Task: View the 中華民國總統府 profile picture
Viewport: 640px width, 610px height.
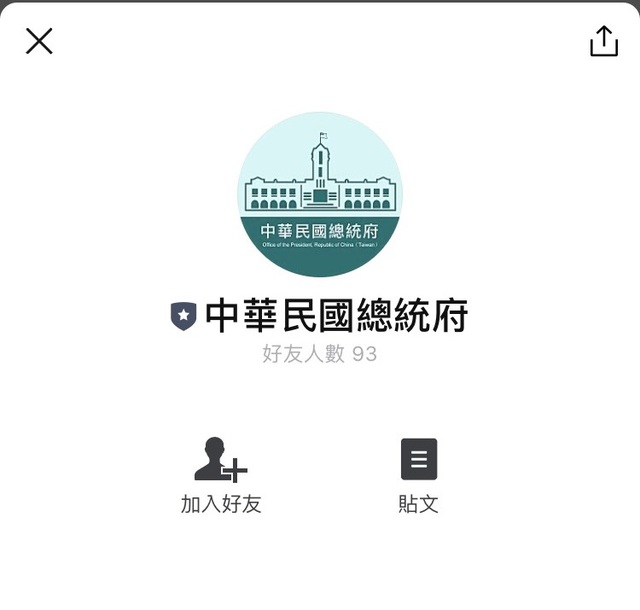Action: [320, 194]
